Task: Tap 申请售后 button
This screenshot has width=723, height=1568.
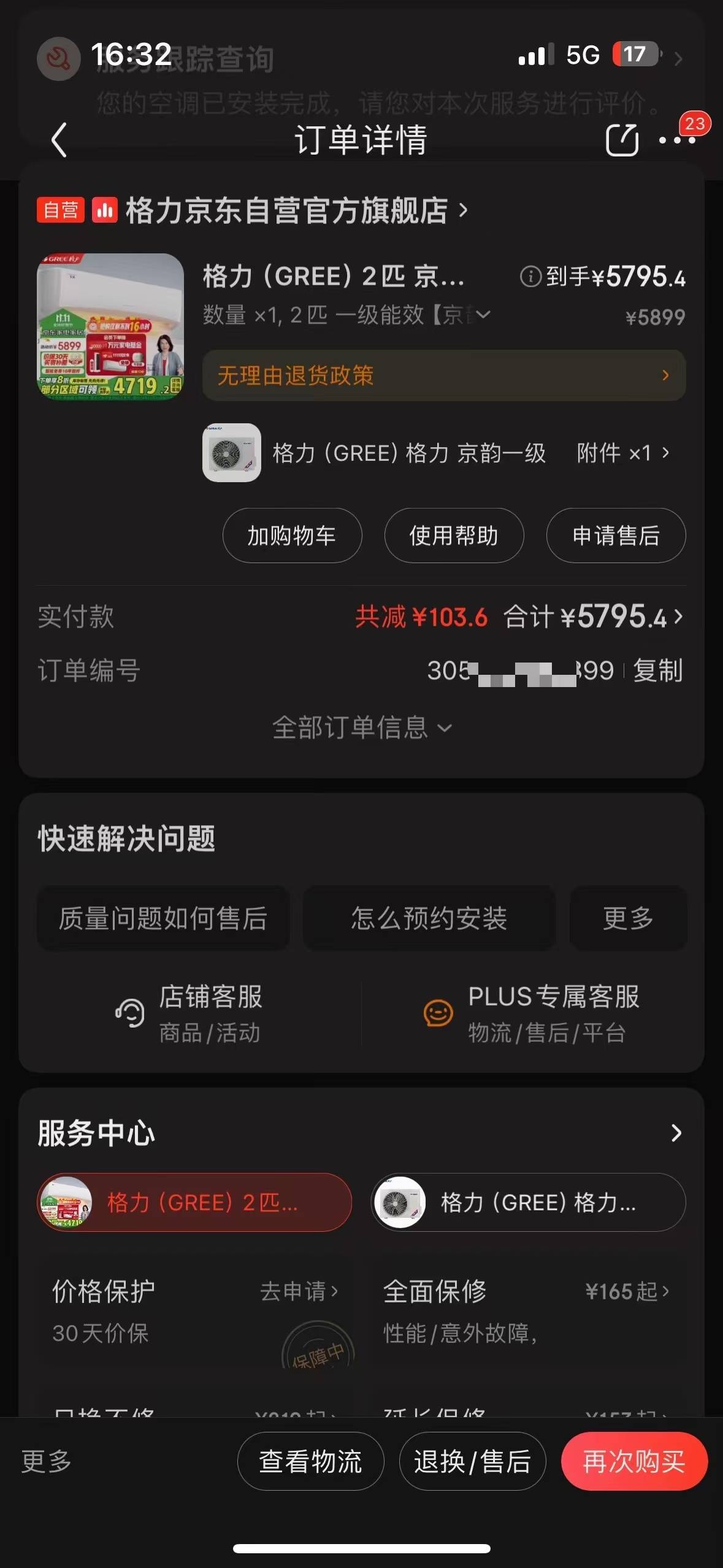Action: 615,536
